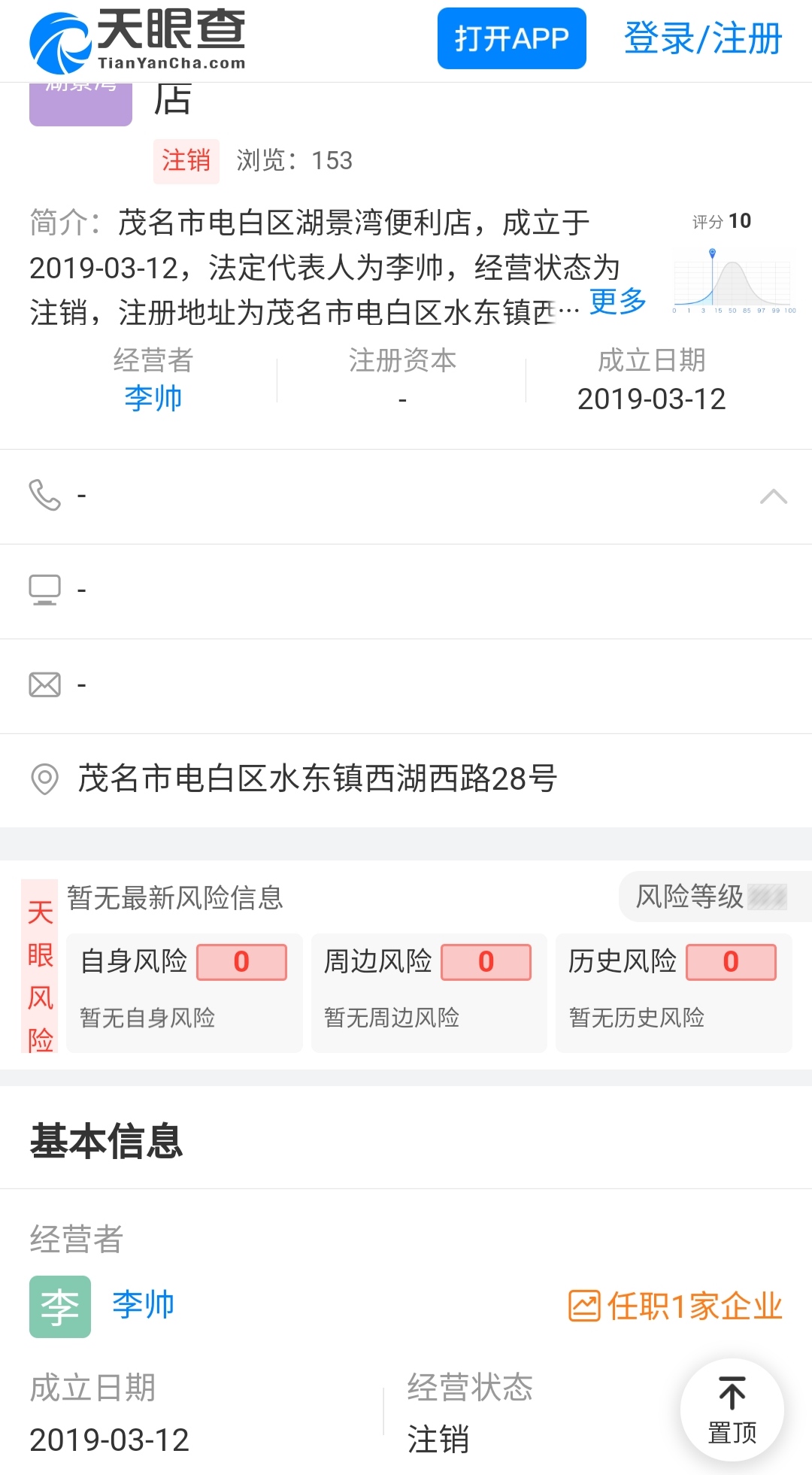Open address 茂名市电白区水东镇西湖西路28号
Viewport: 812px width, 1475px height.
point(317,778)
